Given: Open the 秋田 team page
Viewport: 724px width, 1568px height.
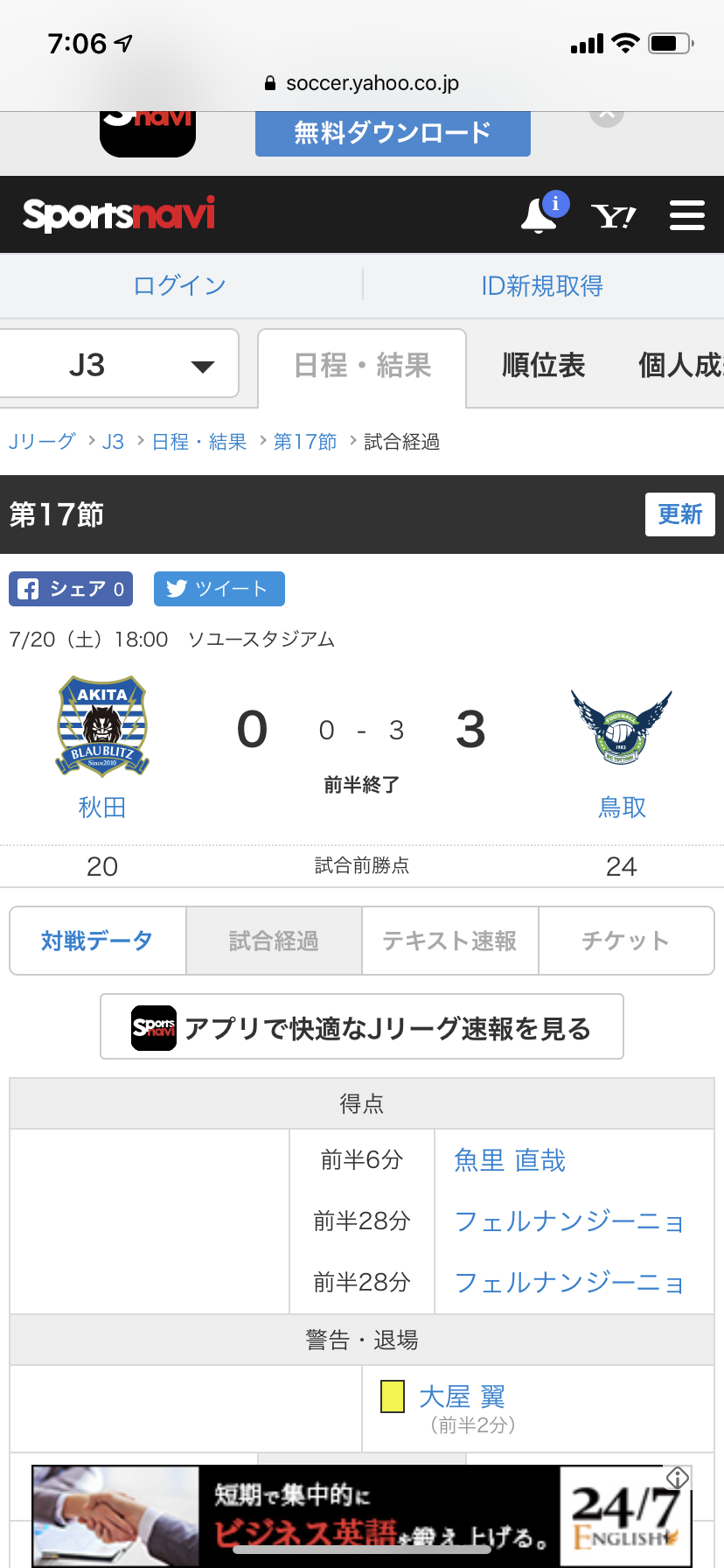Looking at the screenshot, I should click(102, 807).
